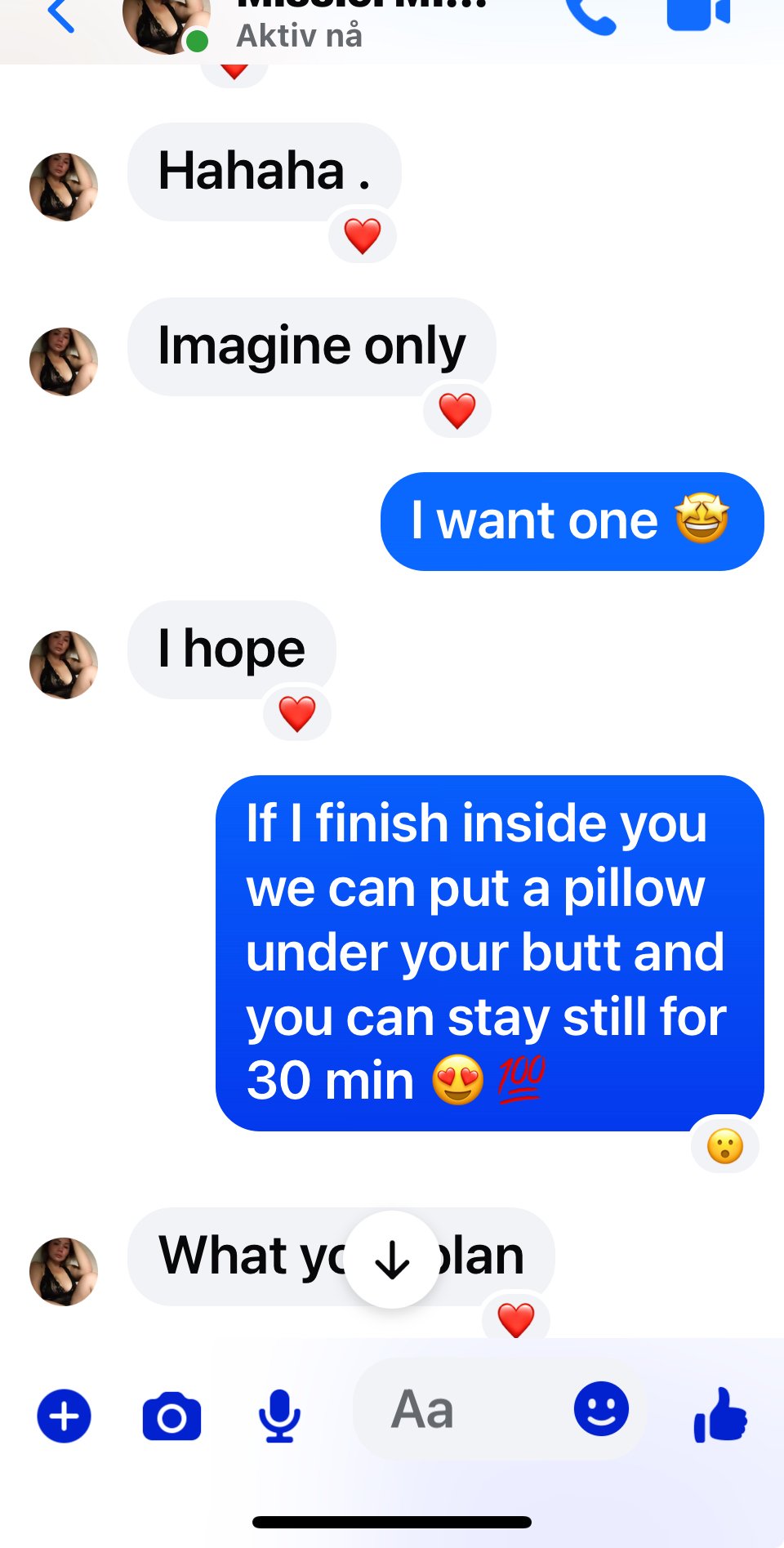View surprised reaction on the 30 min message
This screenshot has height=1548, width=784.
pyautogui.click(x=725, y=1146)
